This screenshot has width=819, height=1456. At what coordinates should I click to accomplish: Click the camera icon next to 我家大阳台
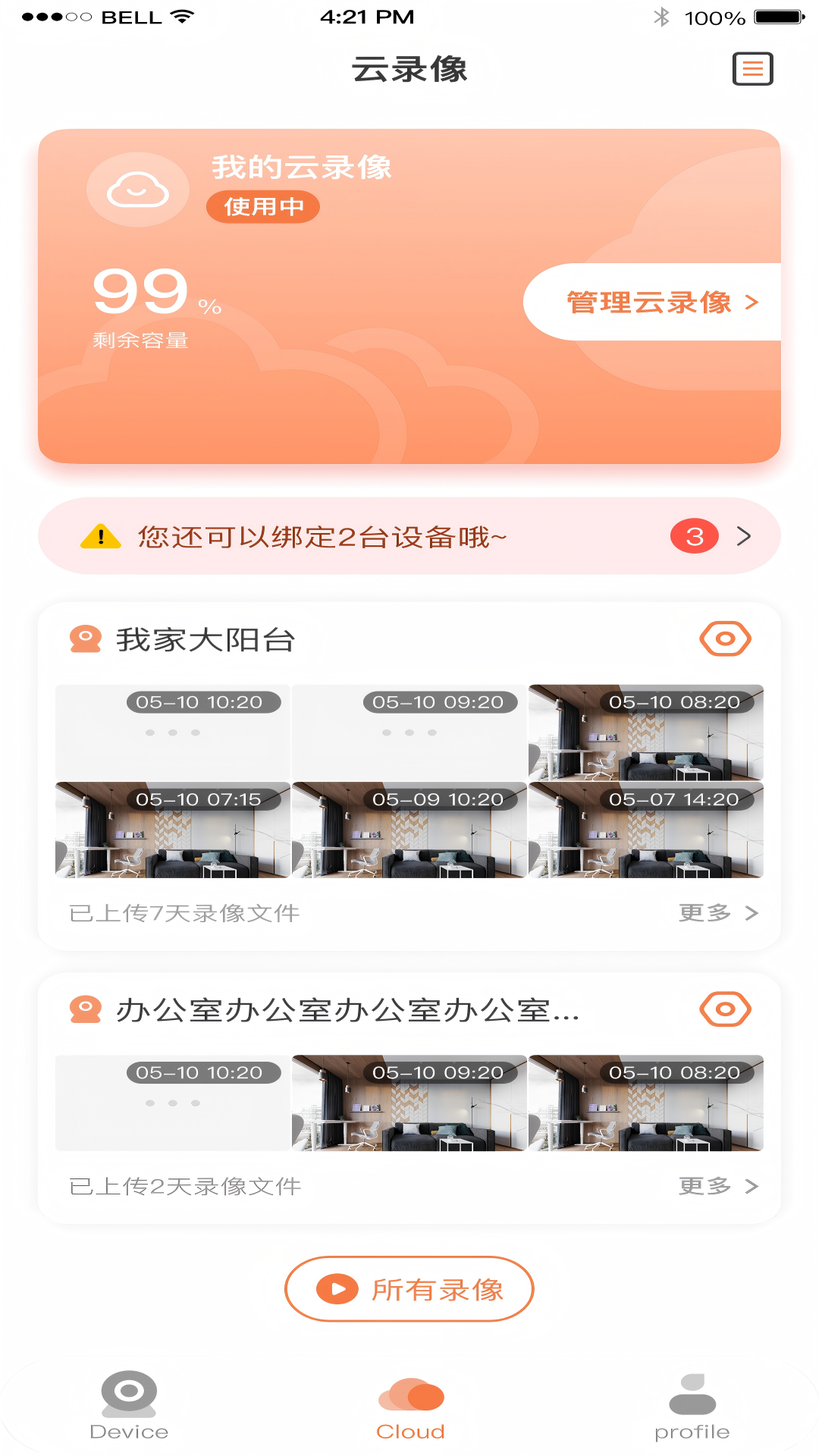click(x=85, y=639)
